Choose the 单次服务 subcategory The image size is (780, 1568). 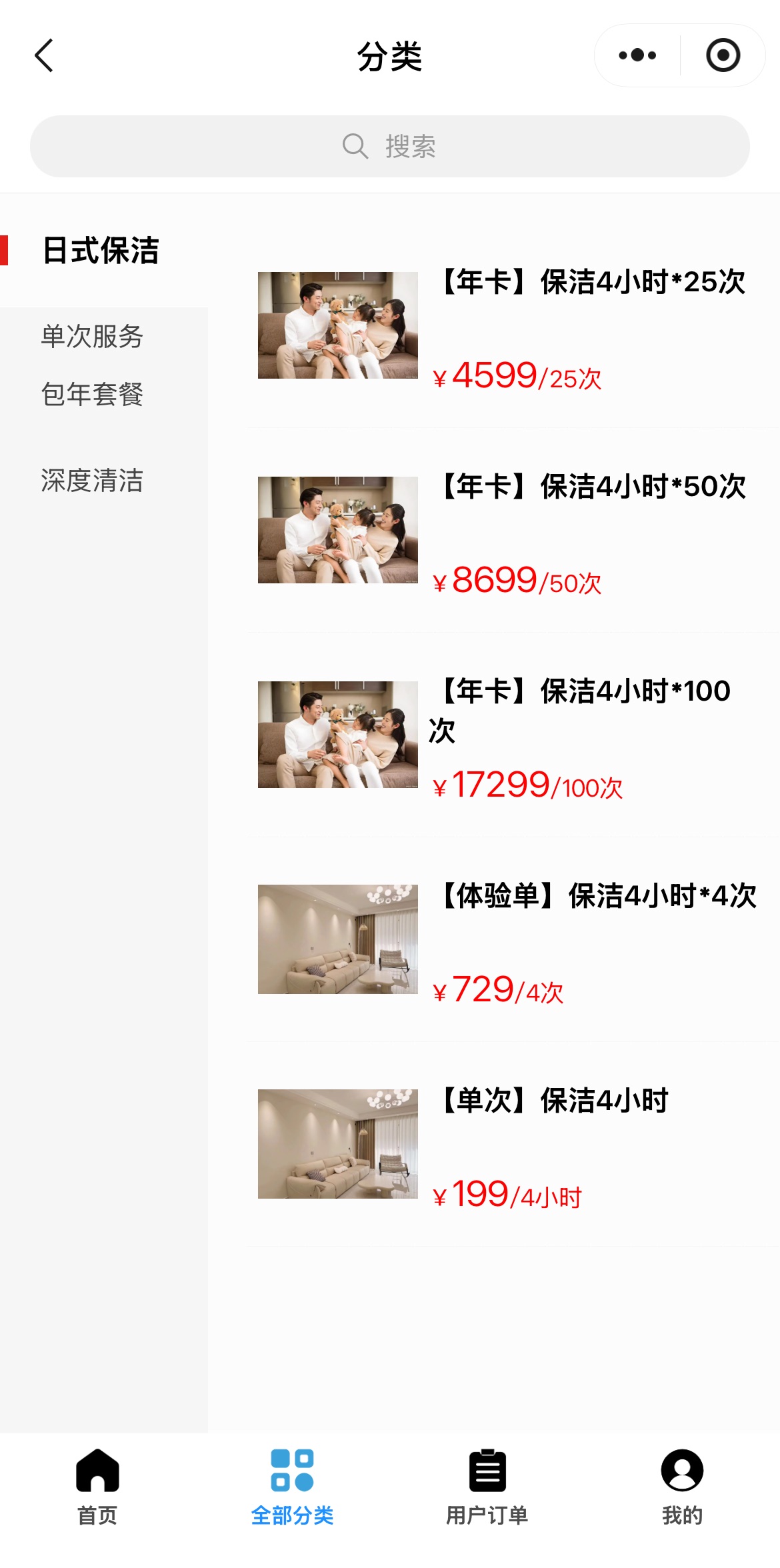click(92, 337)
